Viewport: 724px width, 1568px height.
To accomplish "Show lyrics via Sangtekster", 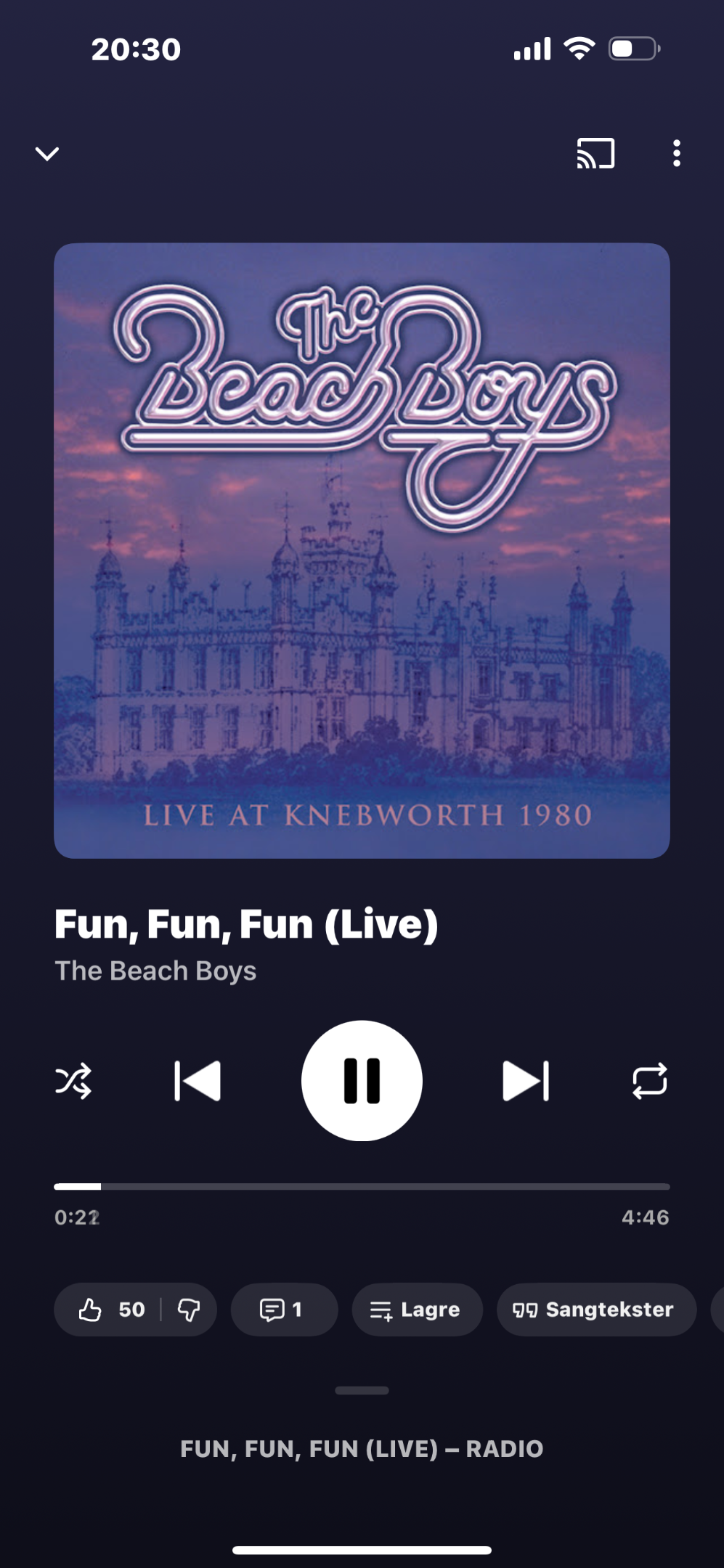I will coord(595,1310).
